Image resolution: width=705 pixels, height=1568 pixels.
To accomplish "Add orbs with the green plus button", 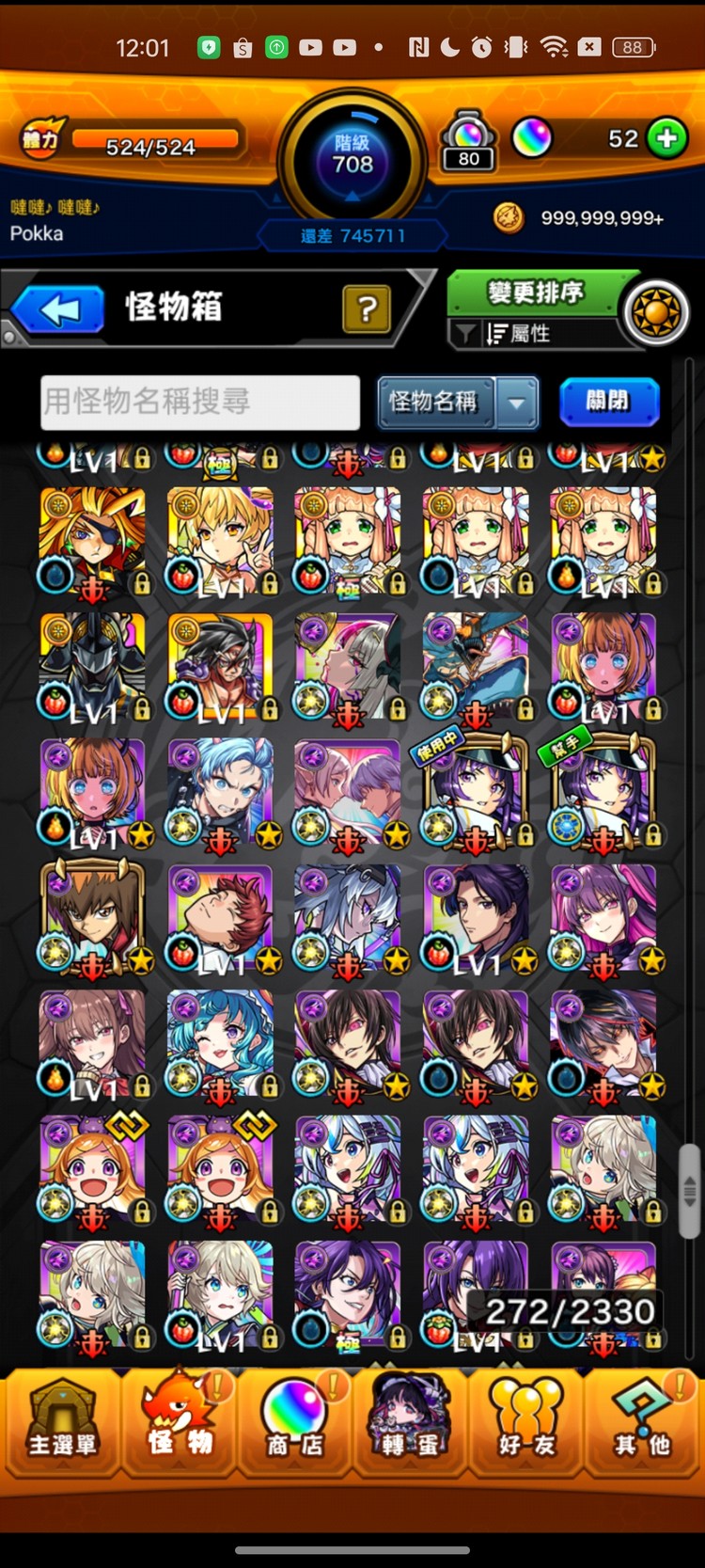I will tap(667, 139).
